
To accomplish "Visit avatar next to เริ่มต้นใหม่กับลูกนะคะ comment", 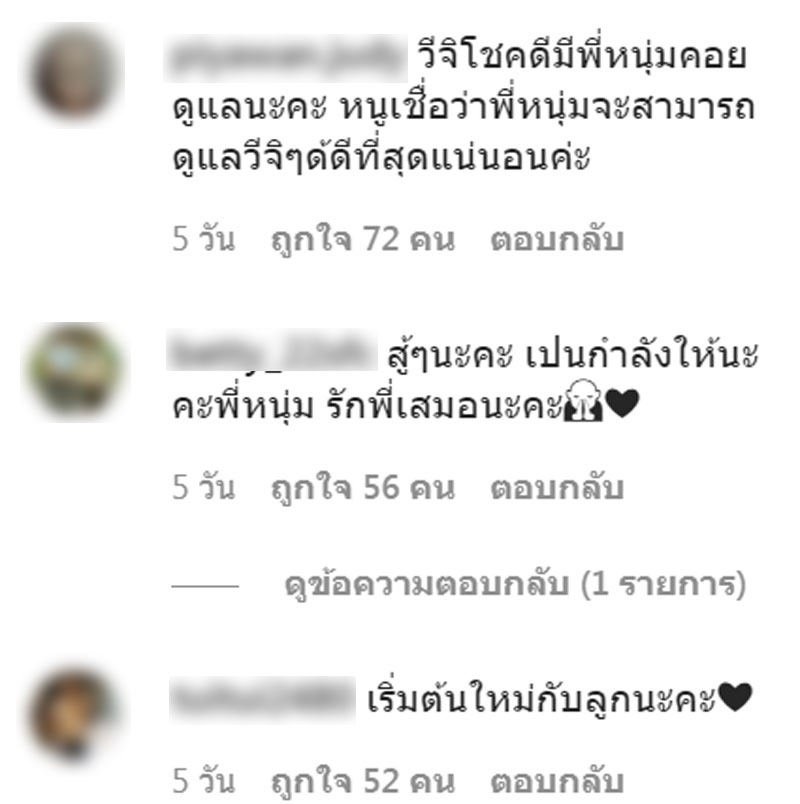I will click(x=73, y=714).
